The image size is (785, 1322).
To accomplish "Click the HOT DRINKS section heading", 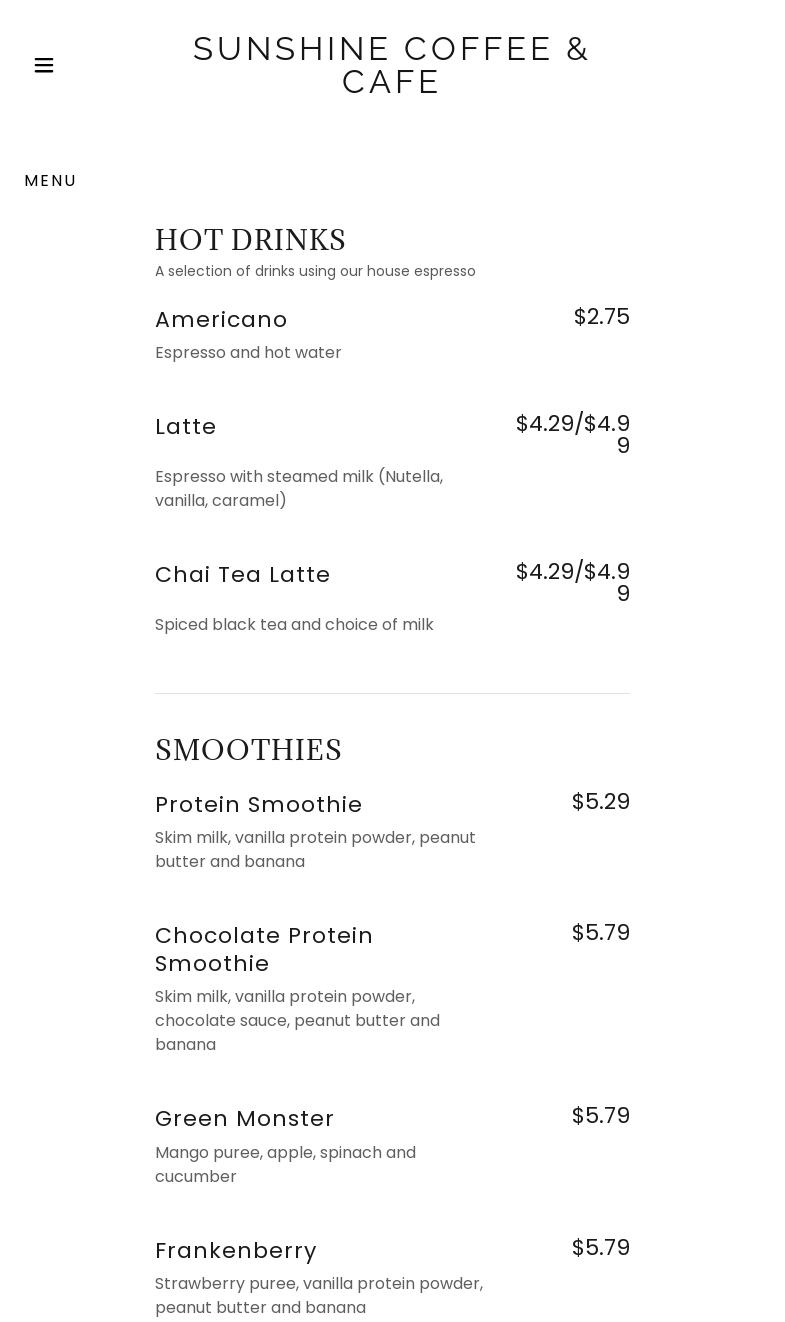I will 250,240.
